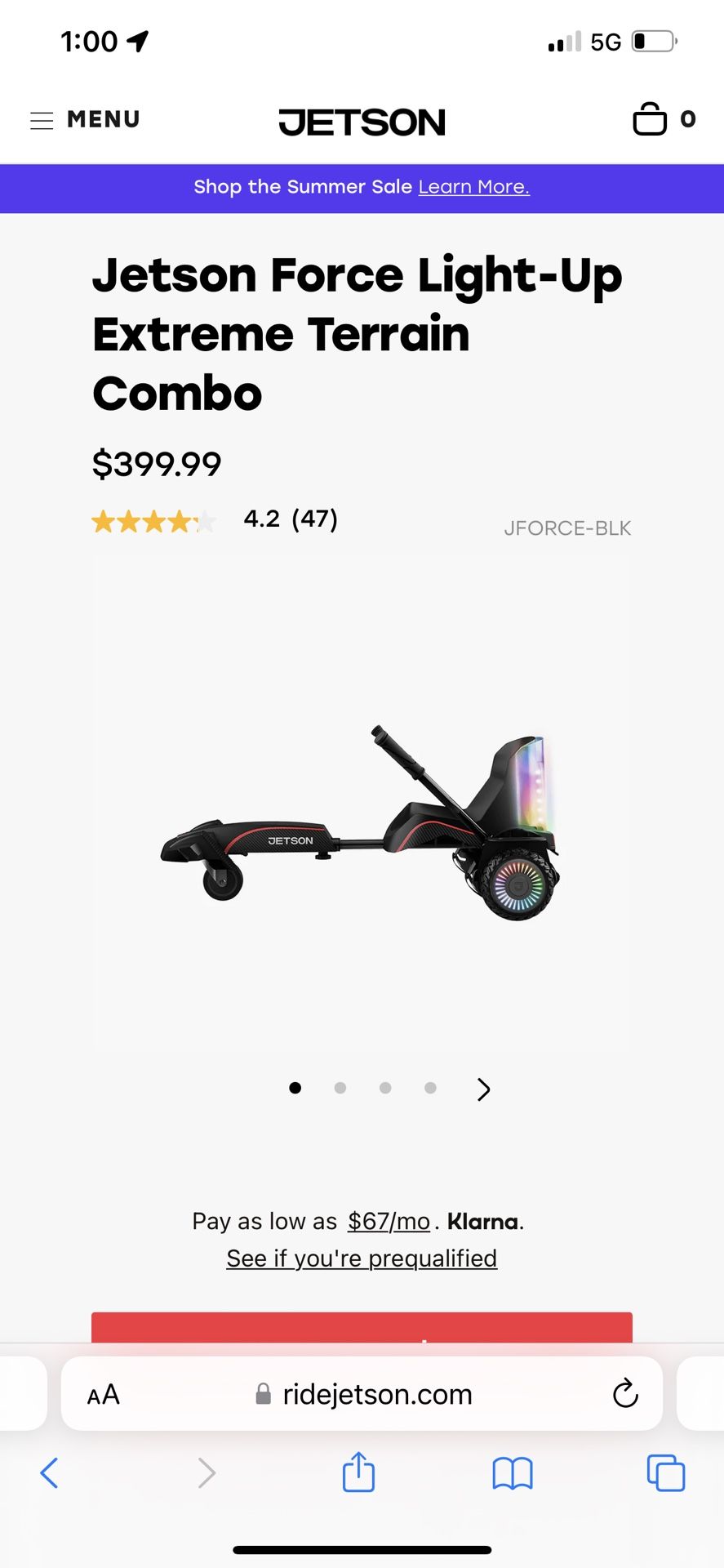This screenshot has height=1568, width=724.
Task: Go to the Jetson homepage via the logo
Action: point(362,122)
